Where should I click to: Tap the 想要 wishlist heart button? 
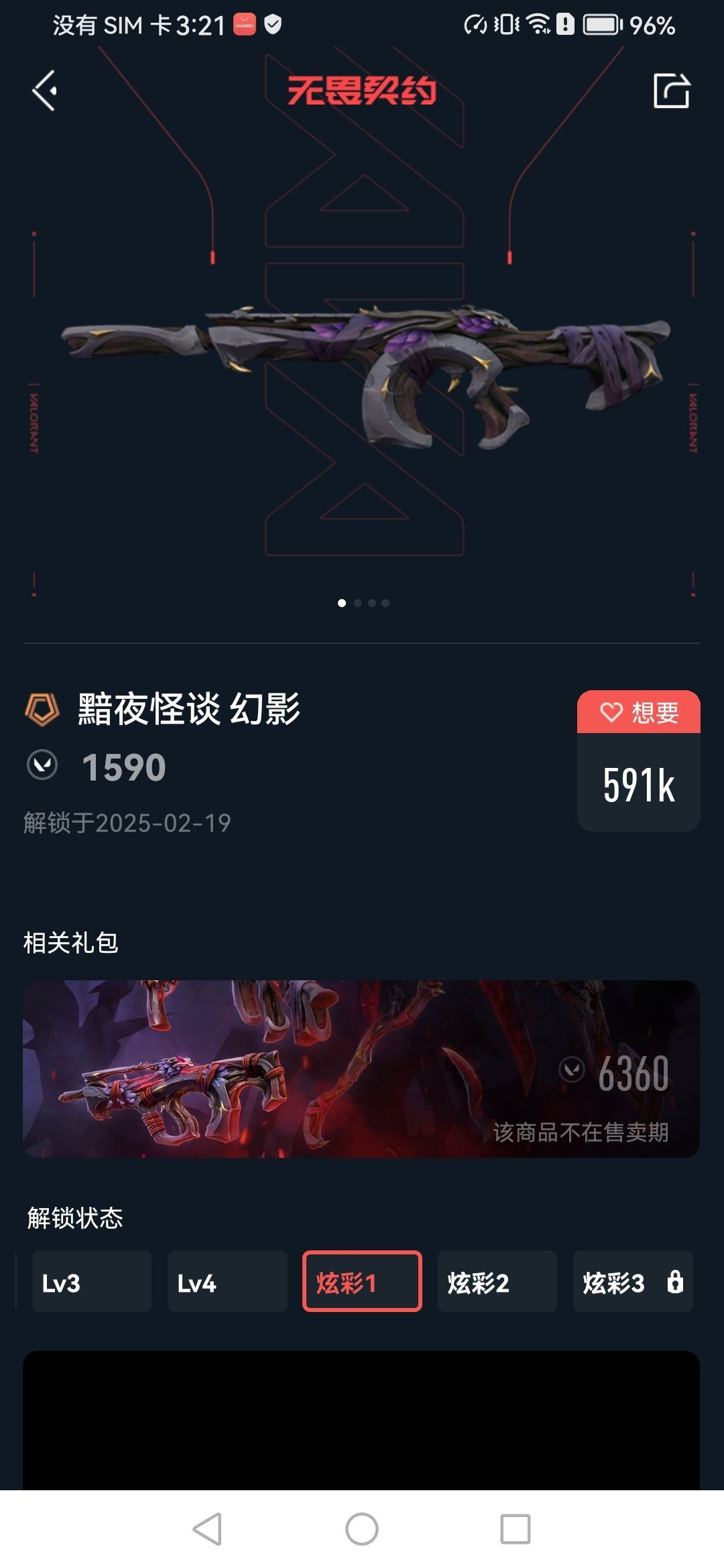(638, 712)
